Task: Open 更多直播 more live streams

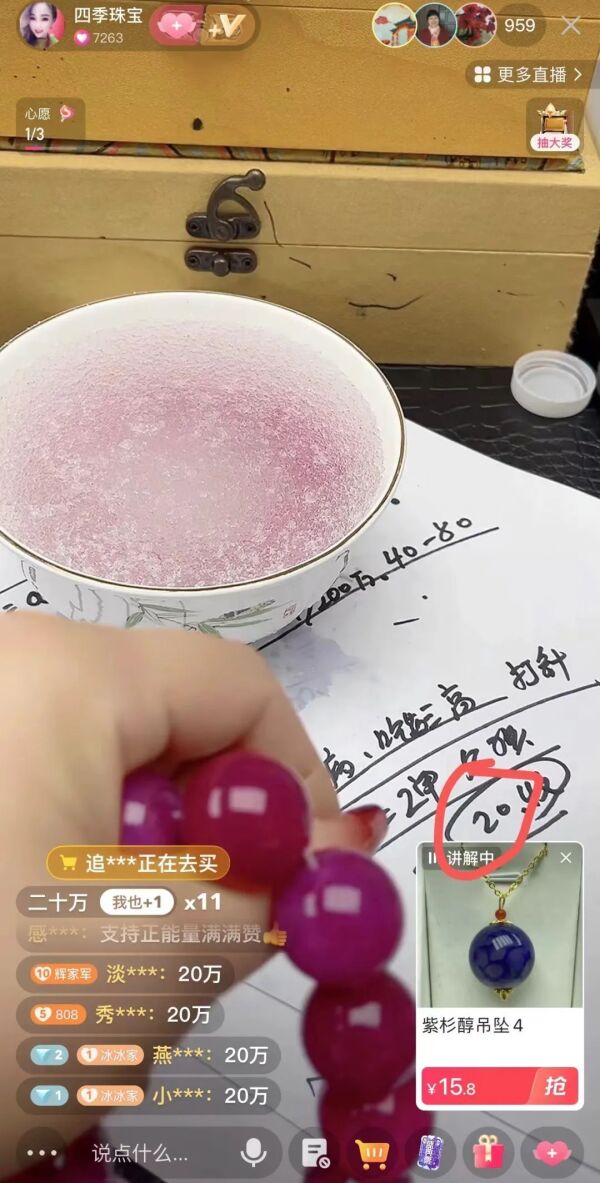Action: pyautogui.click(x=527, y=74)
